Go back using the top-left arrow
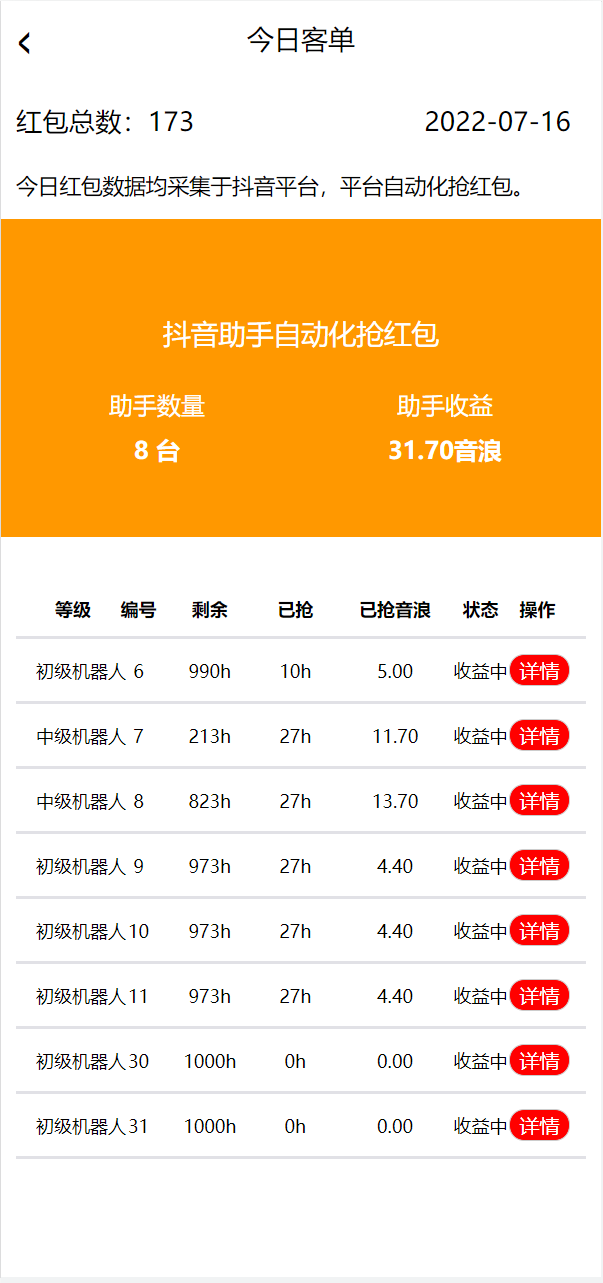The image size is (603, 1283). (x=25, y=43)
